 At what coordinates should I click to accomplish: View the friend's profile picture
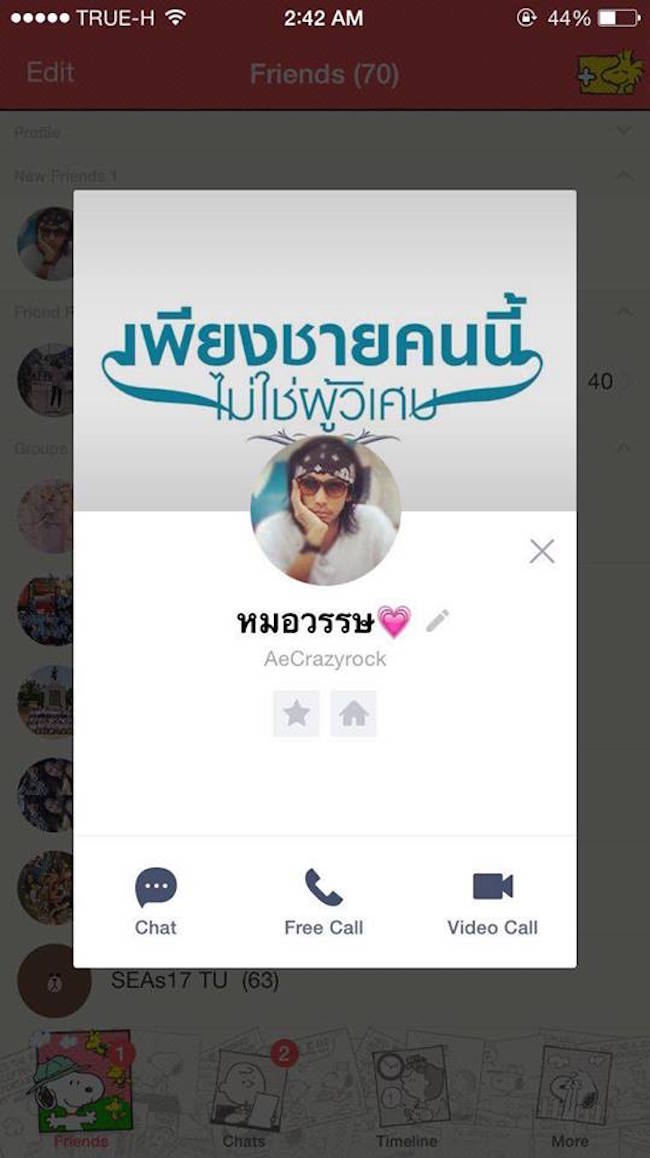[325, 510]
